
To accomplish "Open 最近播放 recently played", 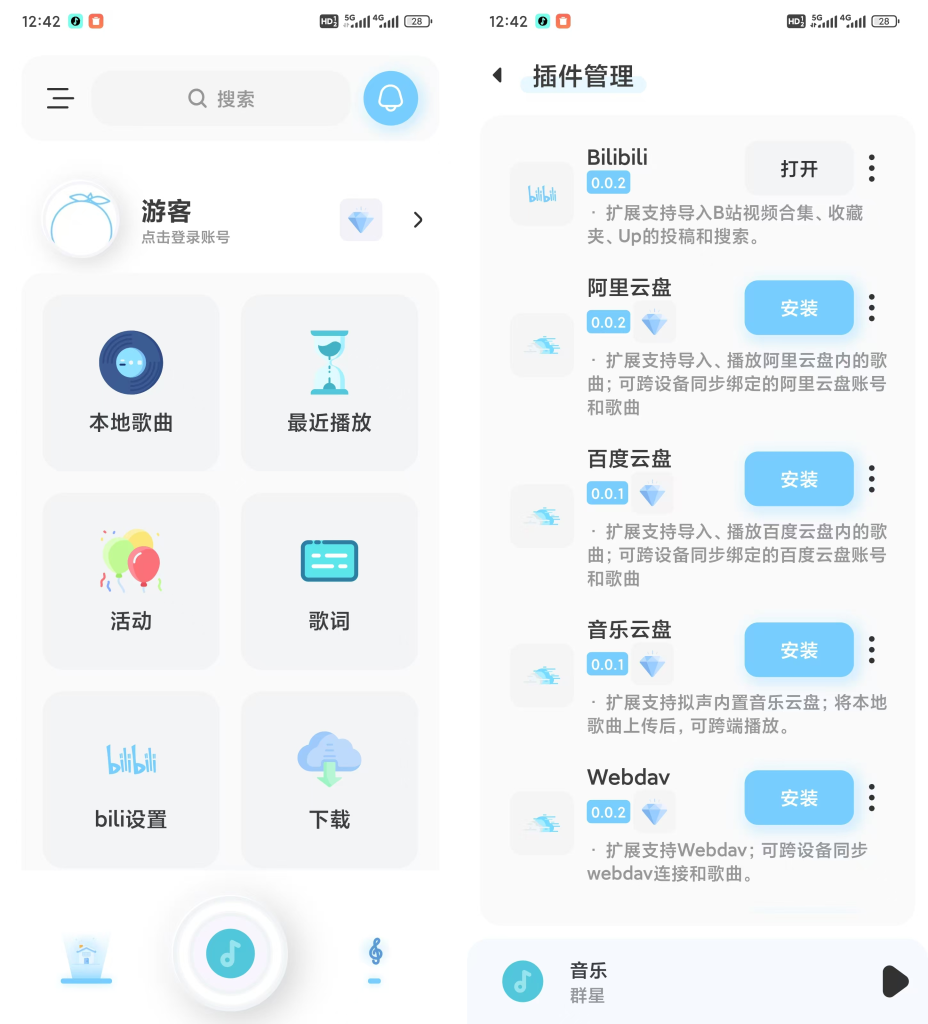I will click(x=329, y=382).
